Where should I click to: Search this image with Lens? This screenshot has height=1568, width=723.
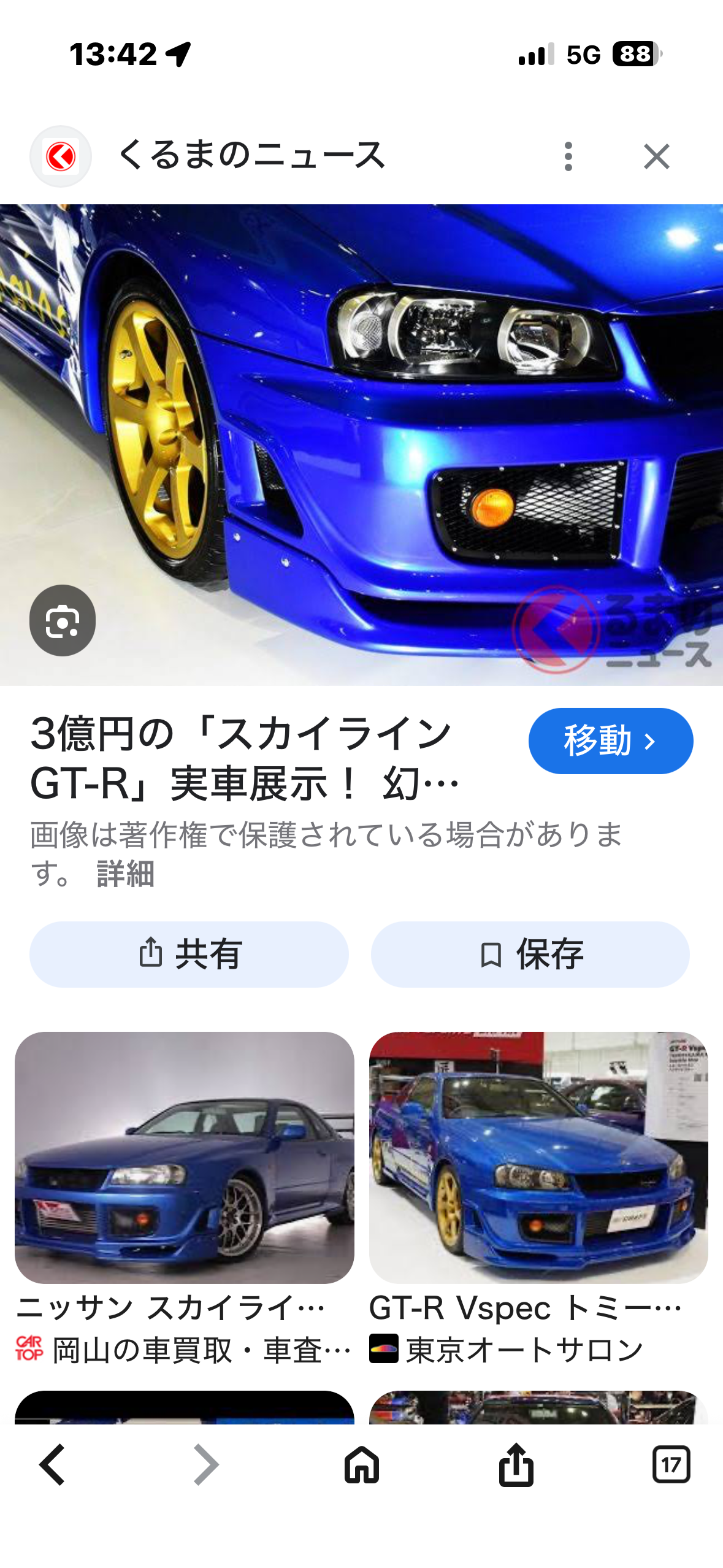click(x=63, y=621)
